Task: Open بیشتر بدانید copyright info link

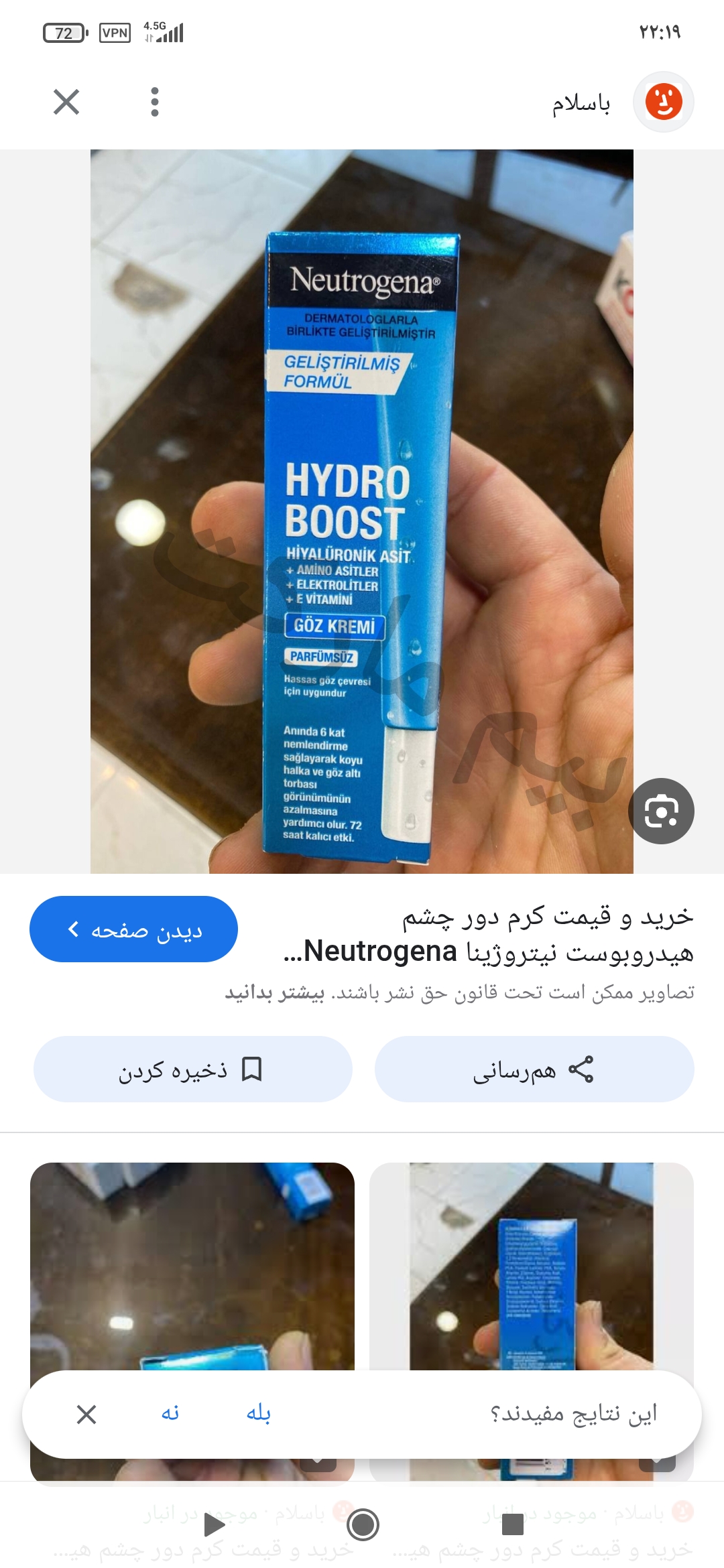Action: tap(275, 992)
